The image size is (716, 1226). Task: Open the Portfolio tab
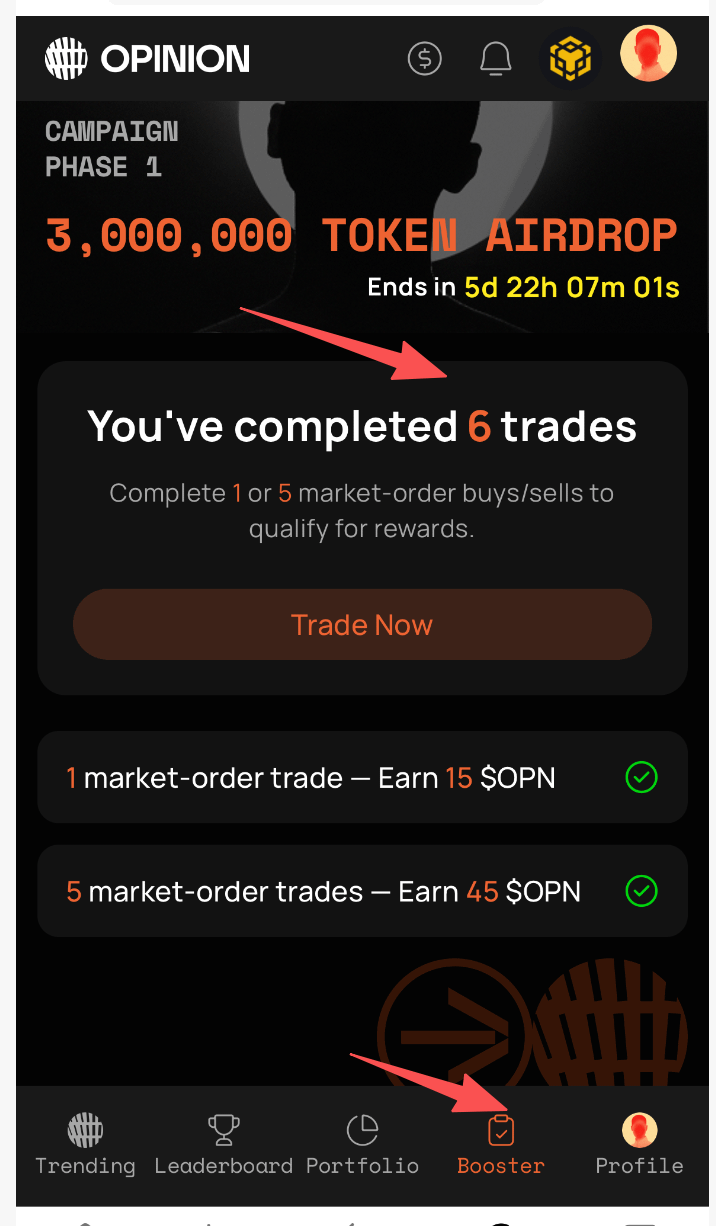pyautogui.click(x=362, y=1145)
